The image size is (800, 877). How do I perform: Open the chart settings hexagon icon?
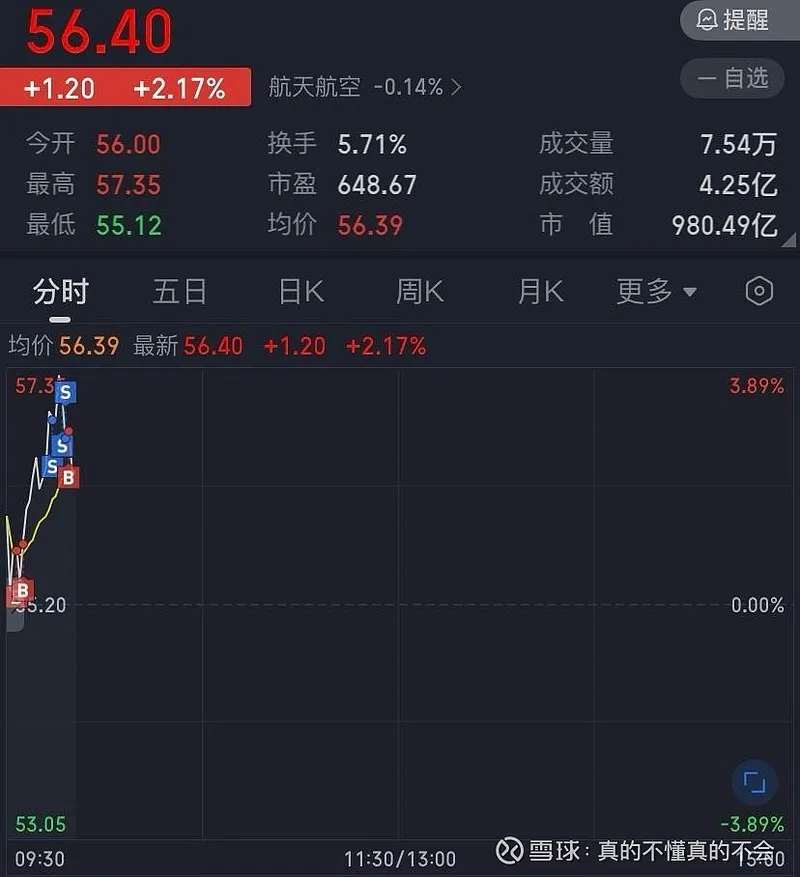pyautogui.click(x=759, y=291)
